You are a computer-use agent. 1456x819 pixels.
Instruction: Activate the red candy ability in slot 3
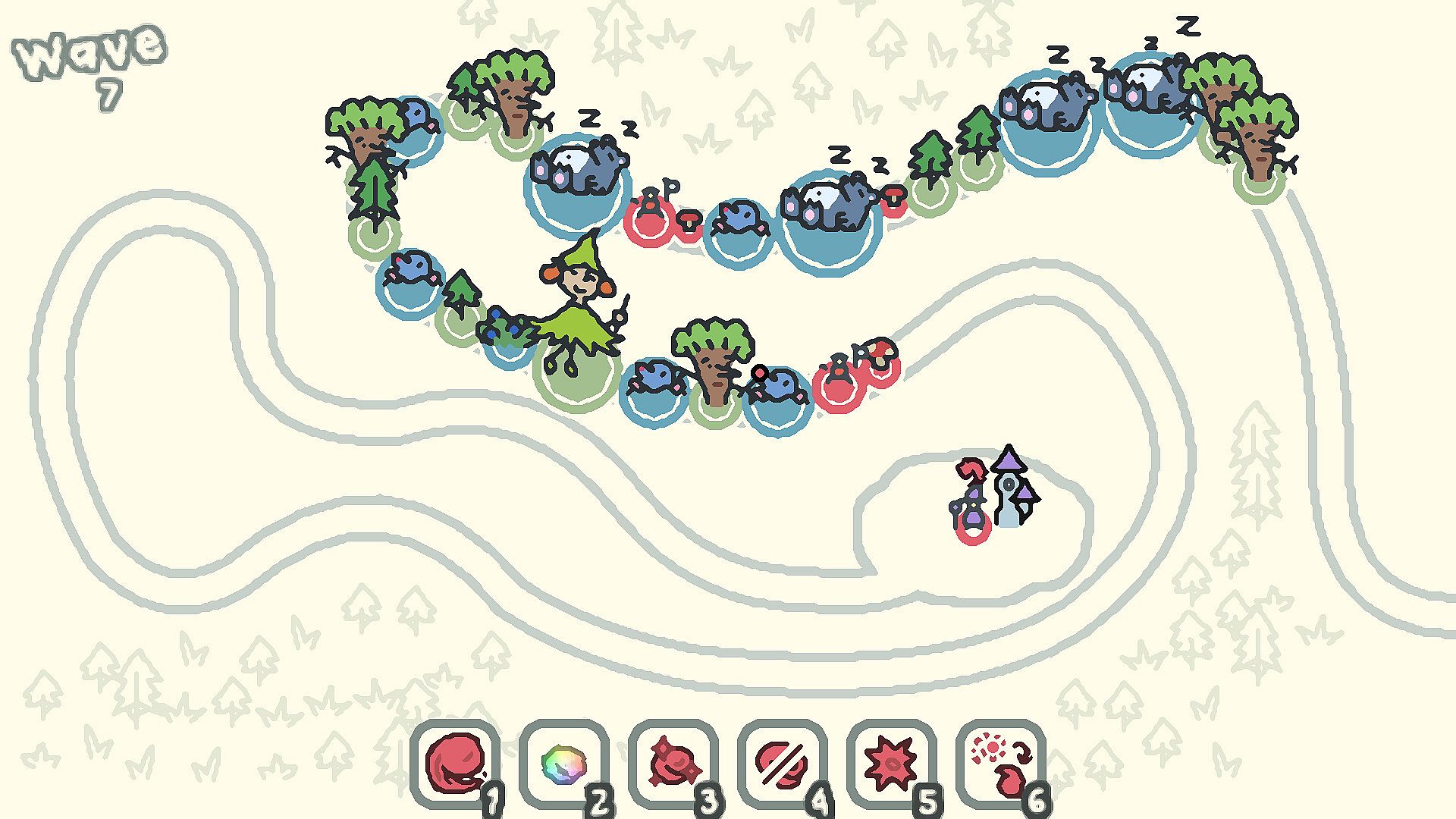[x=673, y=764]
